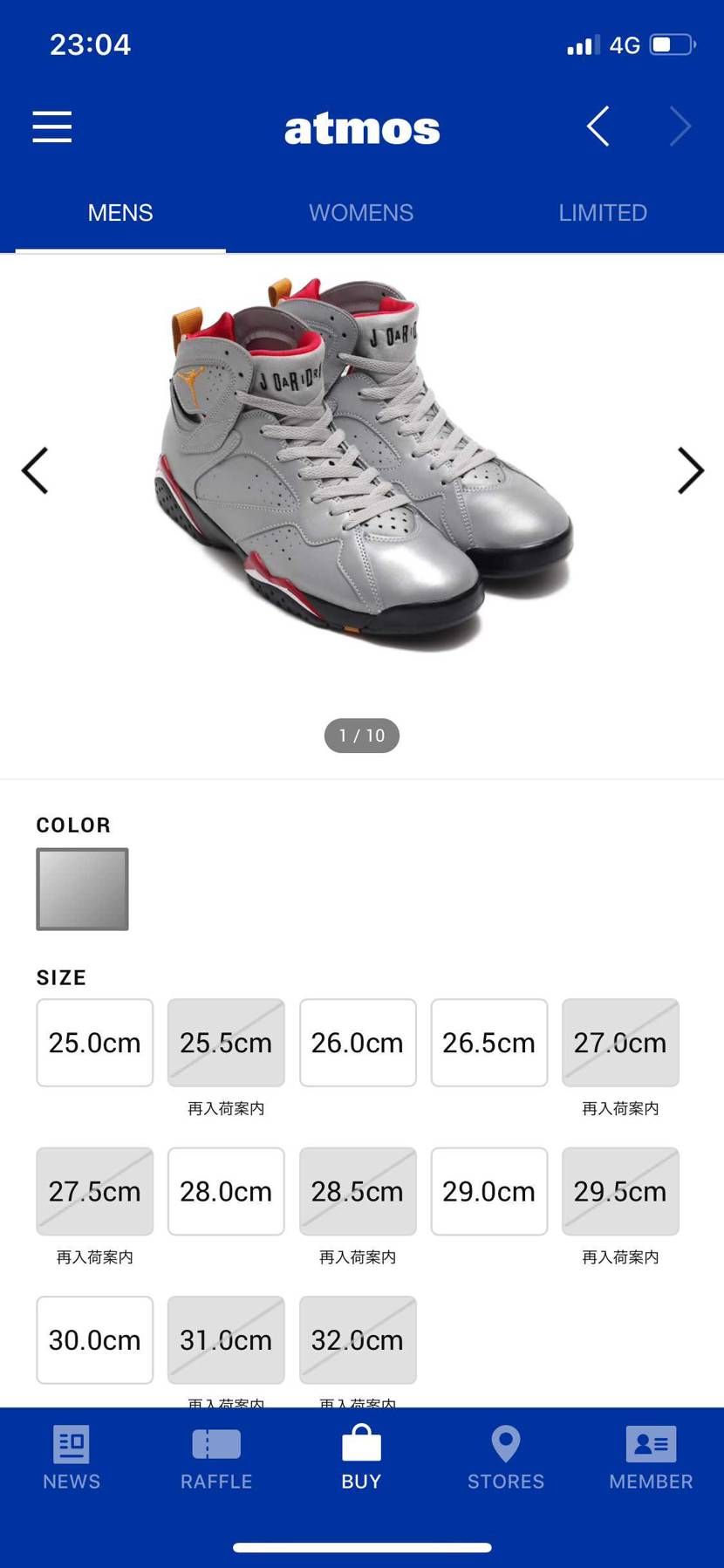The image size is (724, 1568).
Task: Go back with the header left arrow
Action: point(598,127)
